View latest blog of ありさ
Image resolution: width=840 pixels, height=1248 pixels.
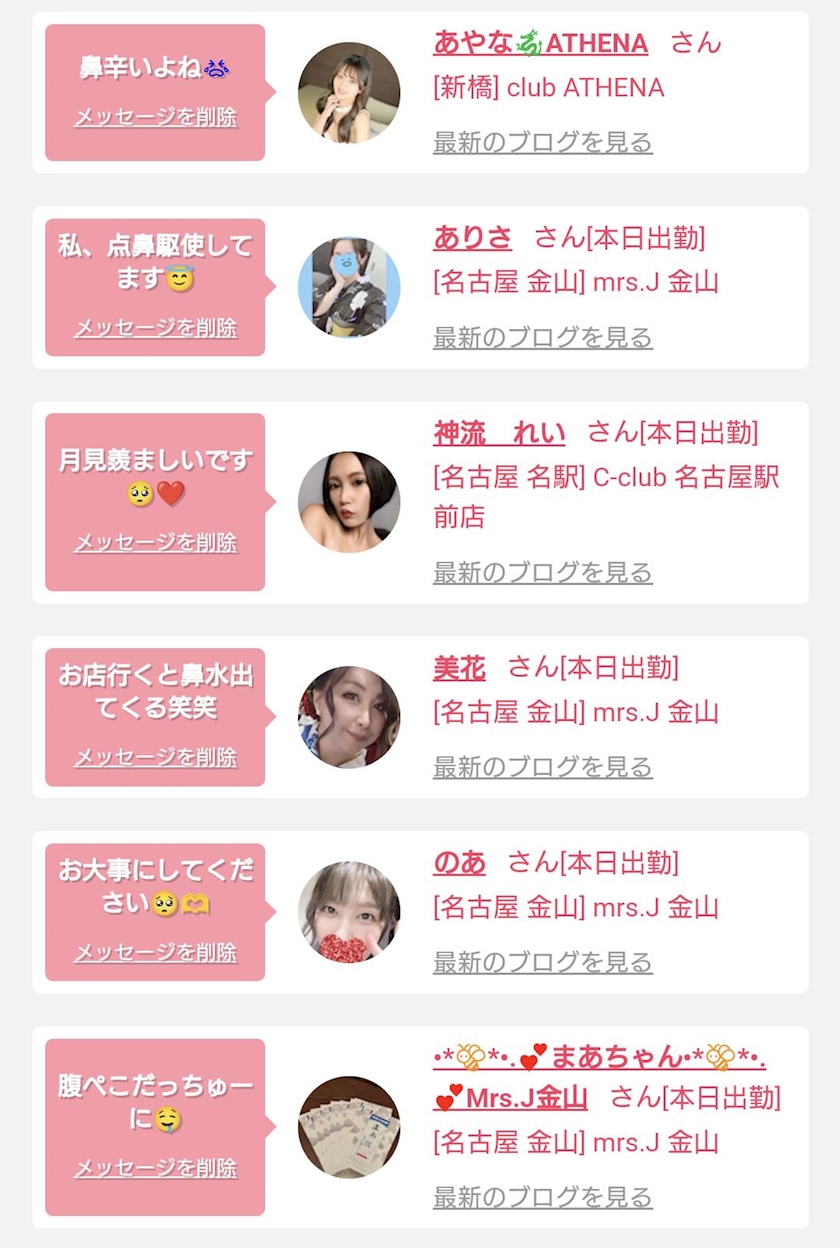(542, 337)
